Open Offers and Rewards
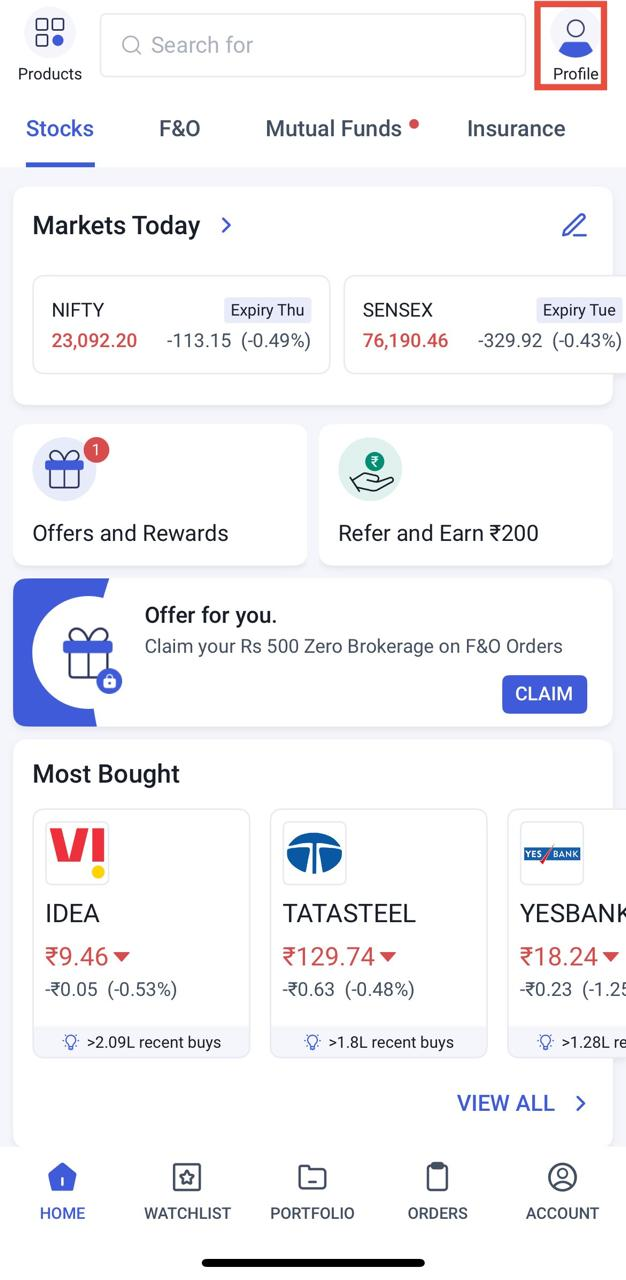Screen dimensions: 626x1280 coord(160,495)
